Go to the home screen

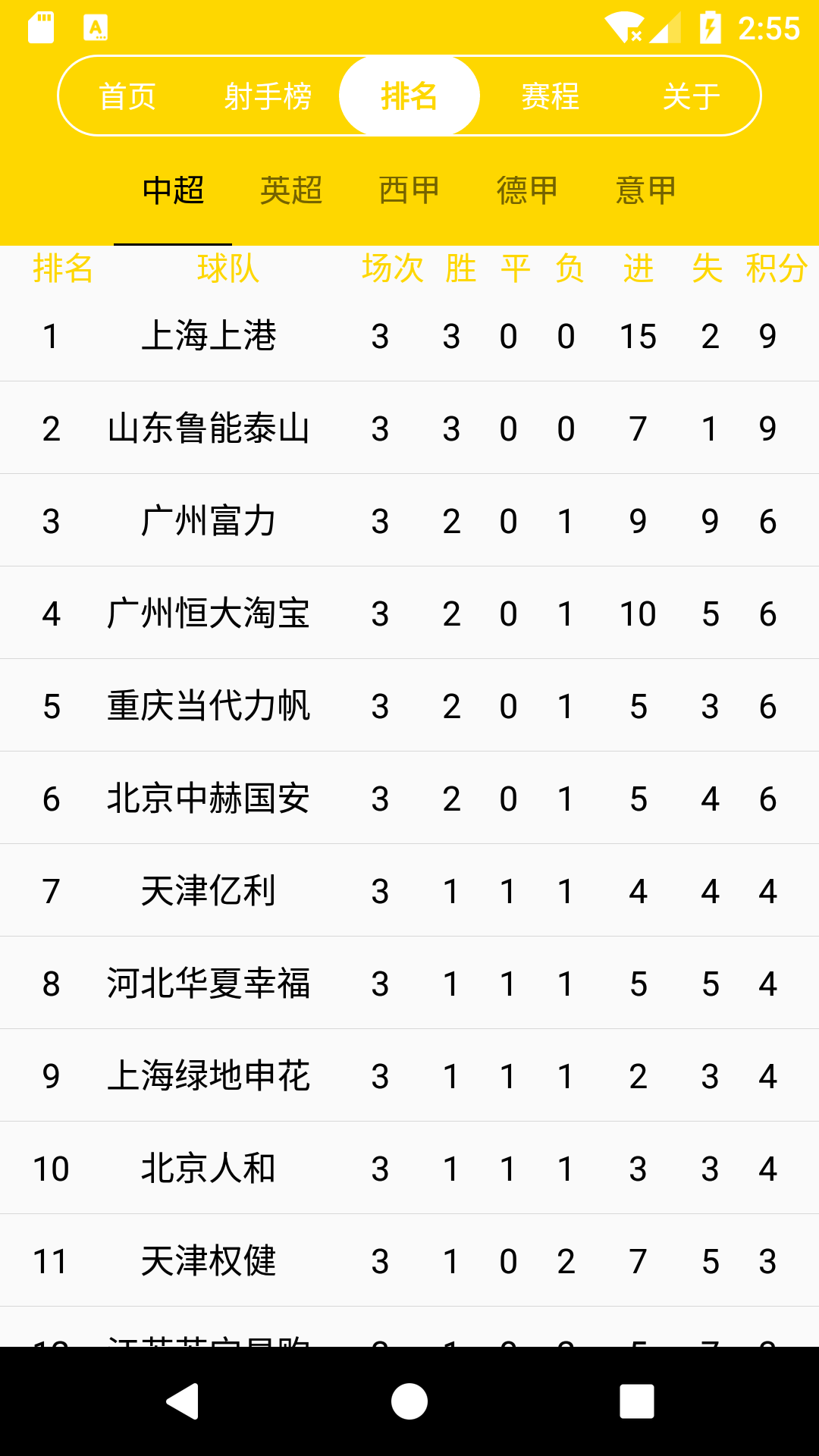tap(409, 1401)
